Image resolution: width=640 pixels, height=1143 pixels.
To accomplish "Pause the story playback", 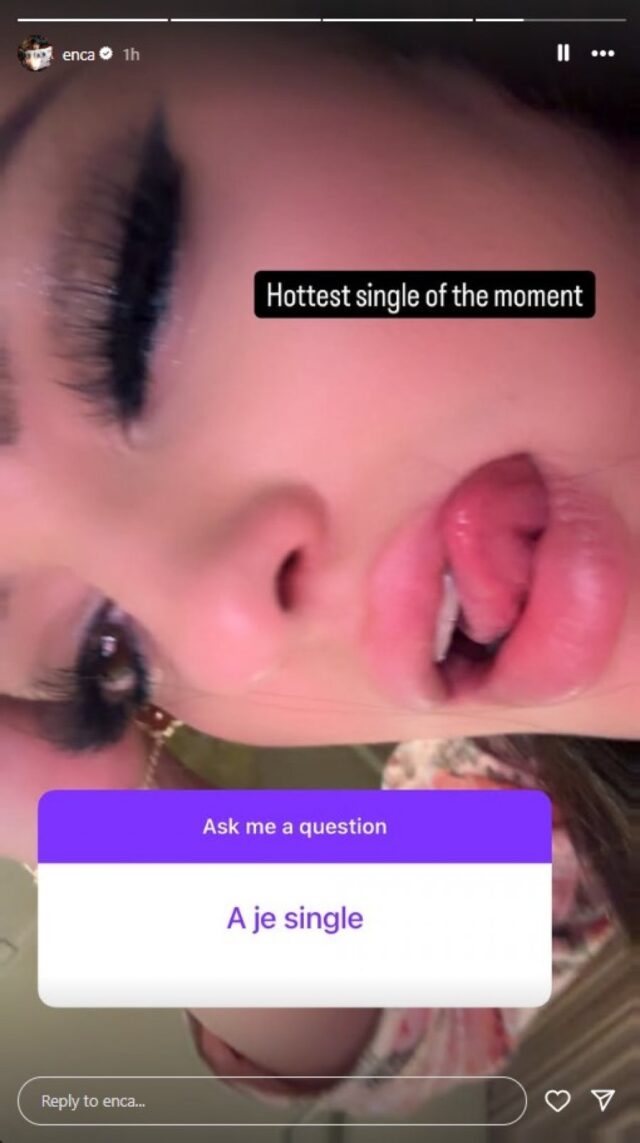I will pyautogui.click(x=563, y=53).
